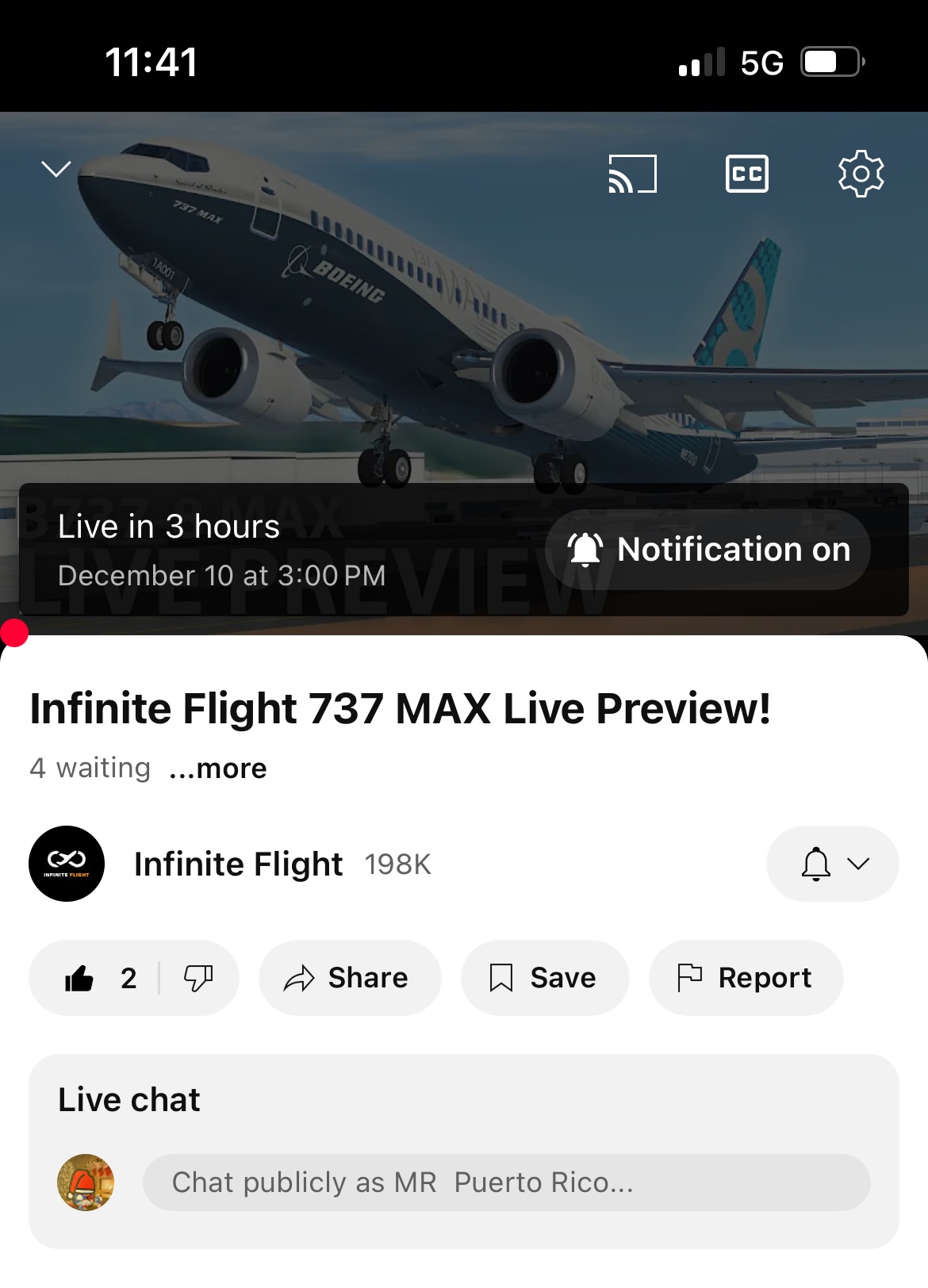Dislike the video
This screenshot has width=928, height=1288.
pyautogui.click(x=198, y=978)
